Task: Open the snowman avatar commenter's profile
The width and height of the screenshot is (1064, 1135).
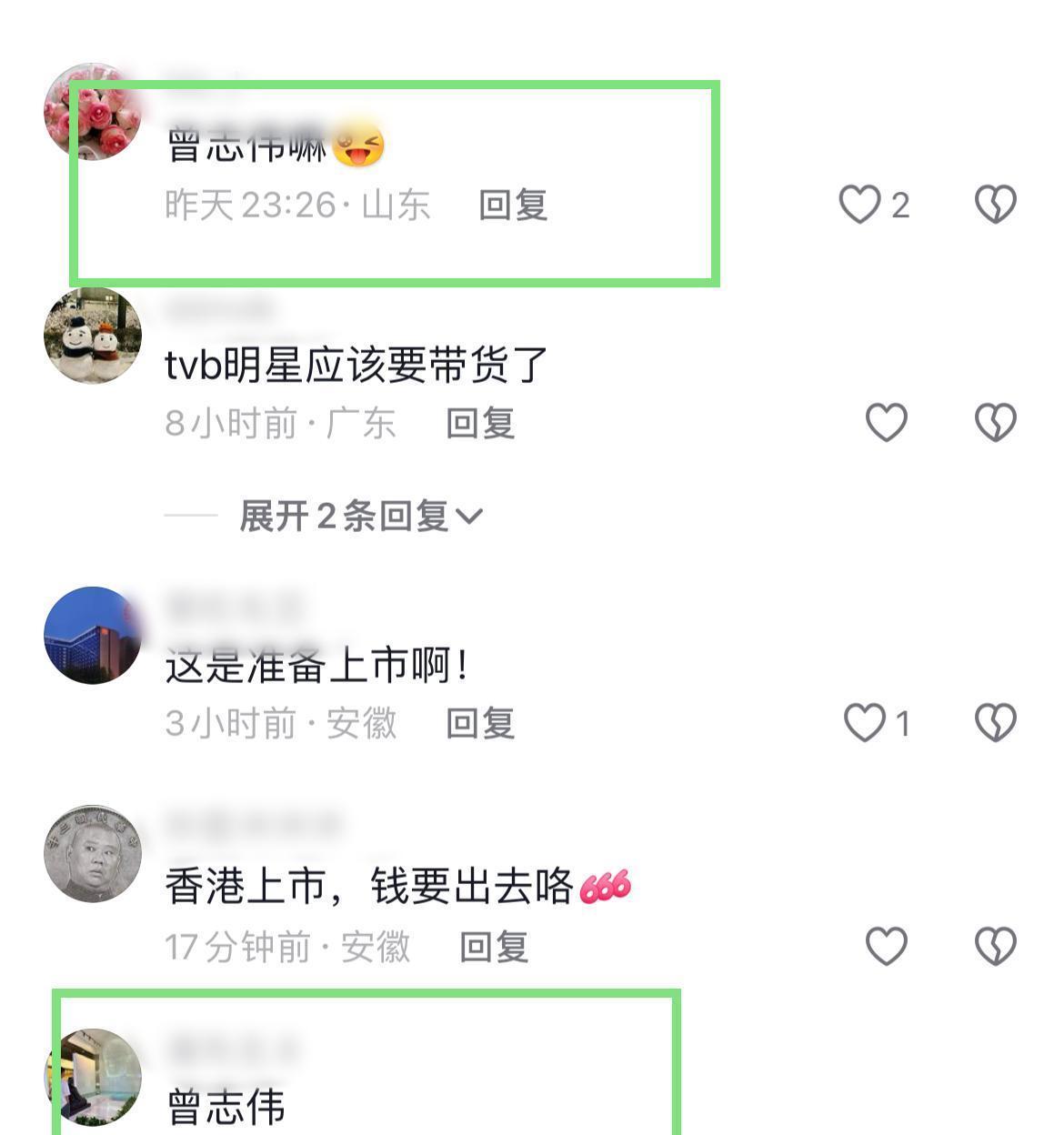Action: [93, 335]
